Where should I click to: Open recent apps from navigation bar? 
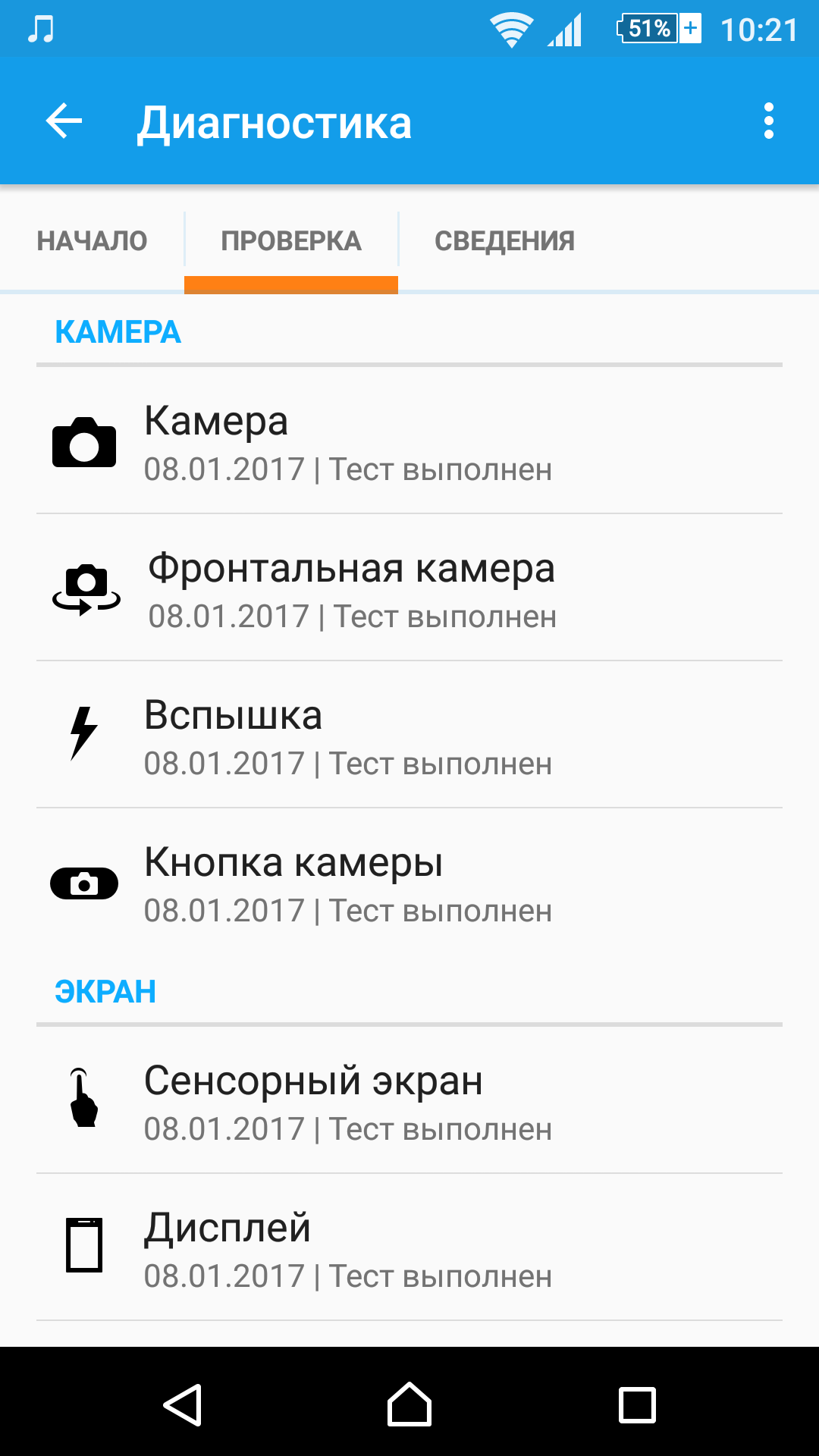(637, 1404)
